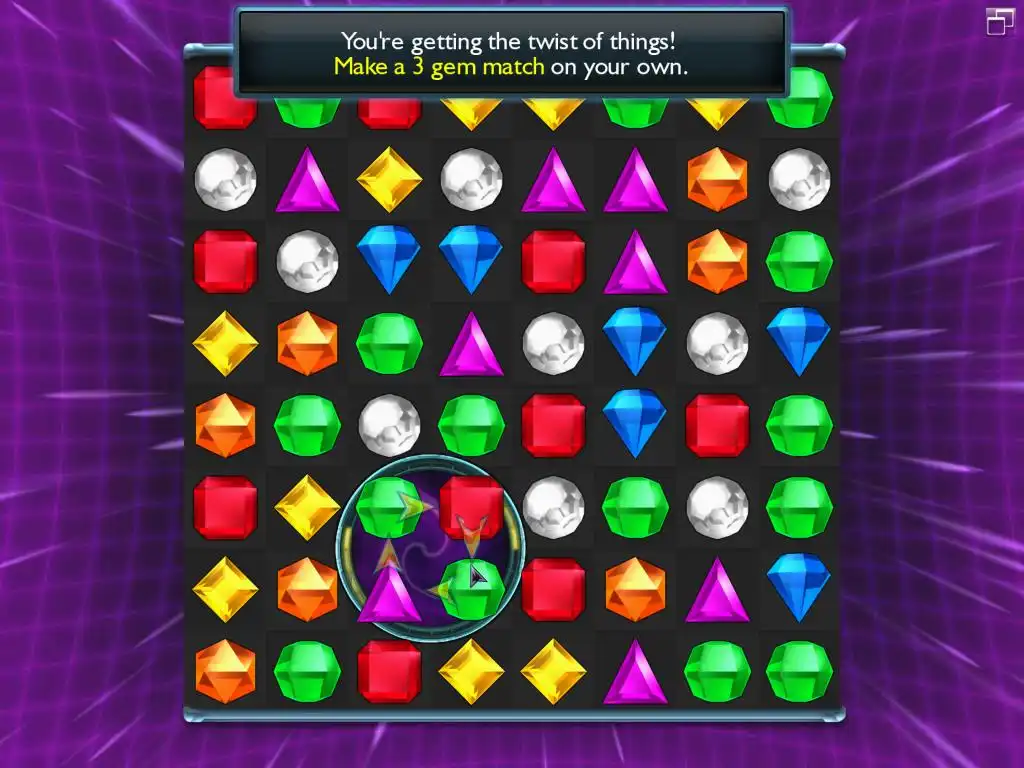The image size is (1024, 768).
Task: Tap the window resize icon in the corner
Action: pos(999,21)
